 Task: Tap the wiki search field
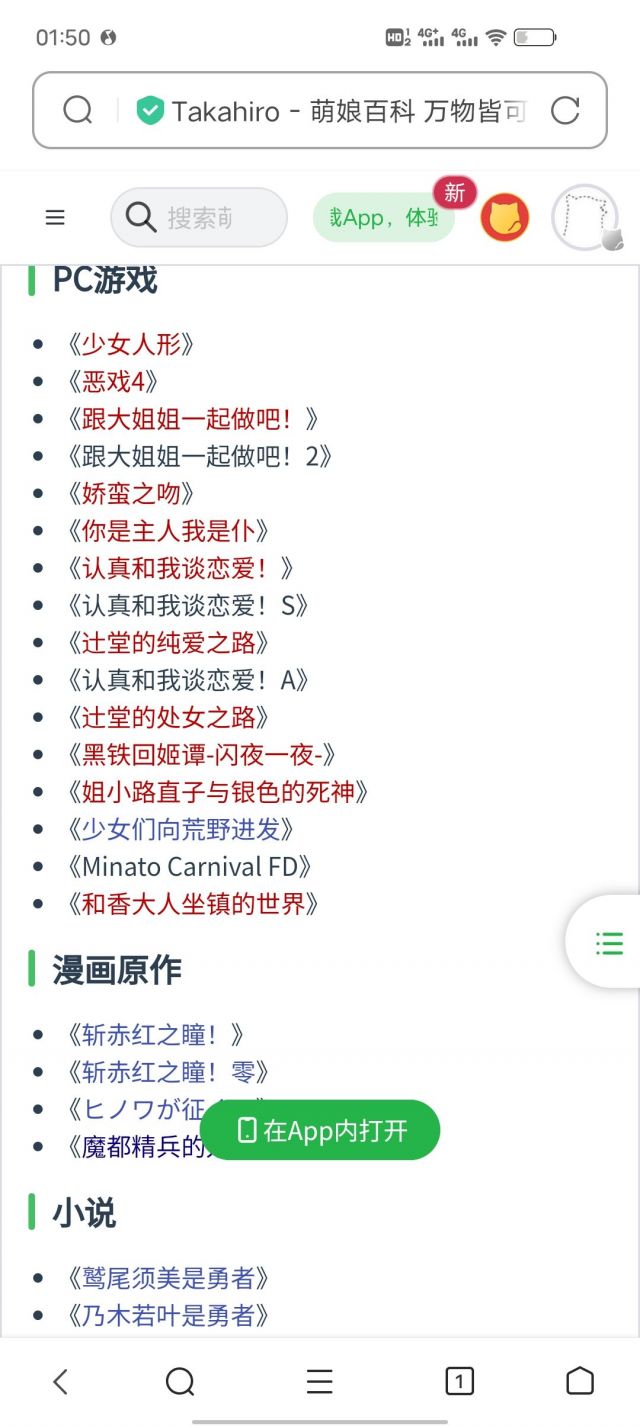[x=199, y=217]
